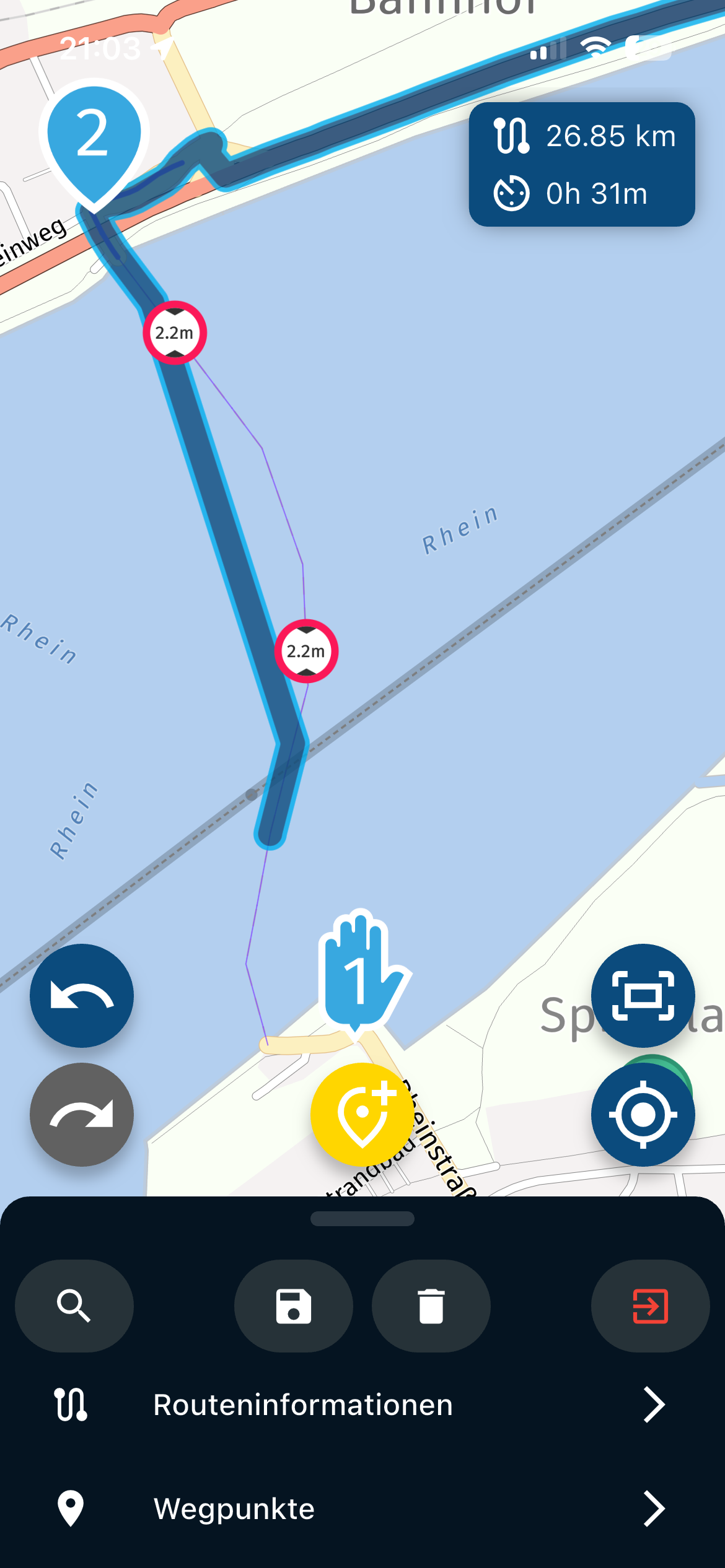Save the current route

point(294,1305)
